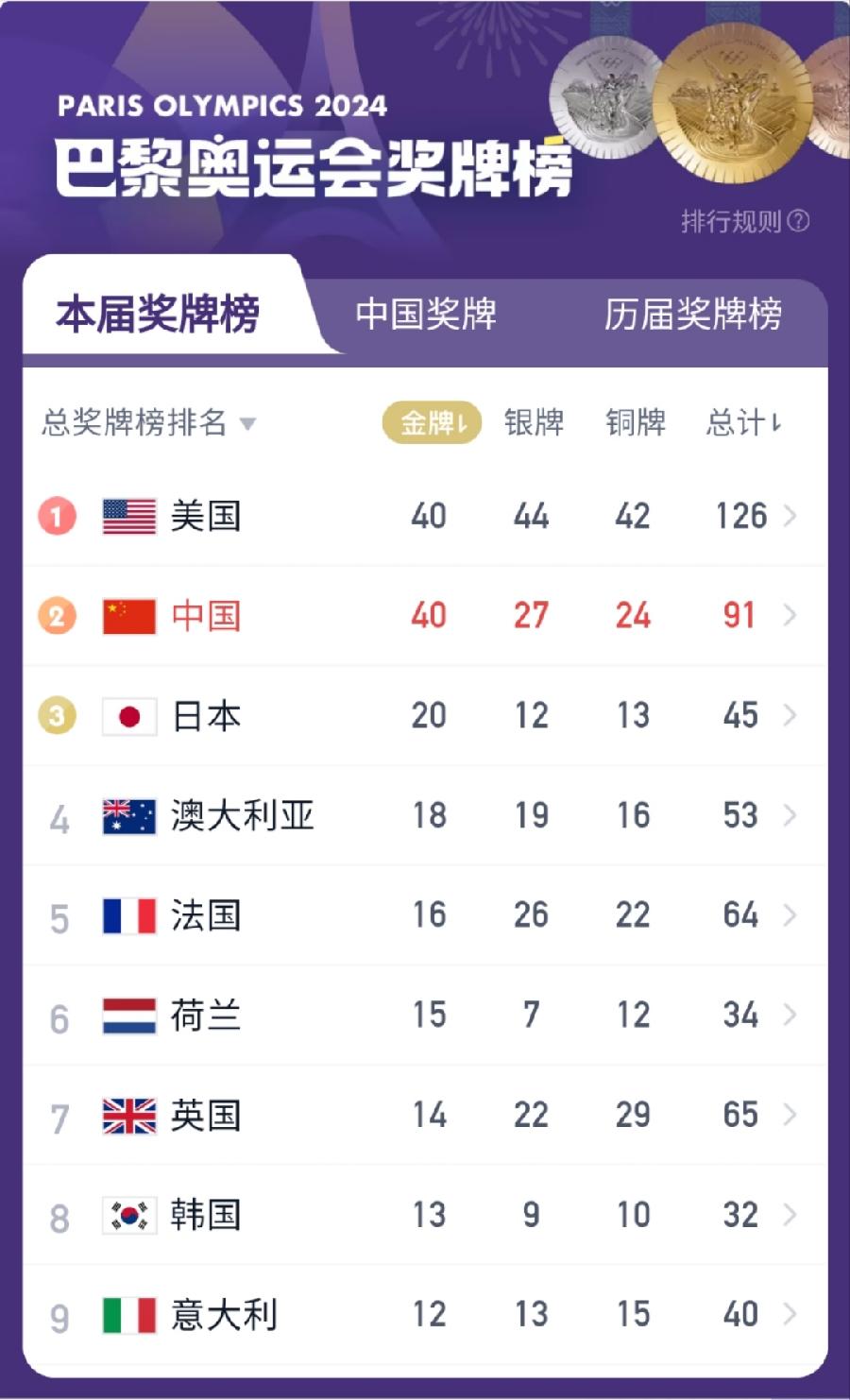Select the 本届奖牌榜 tab
Screen dimensions: 850x1400
[158, 314]
